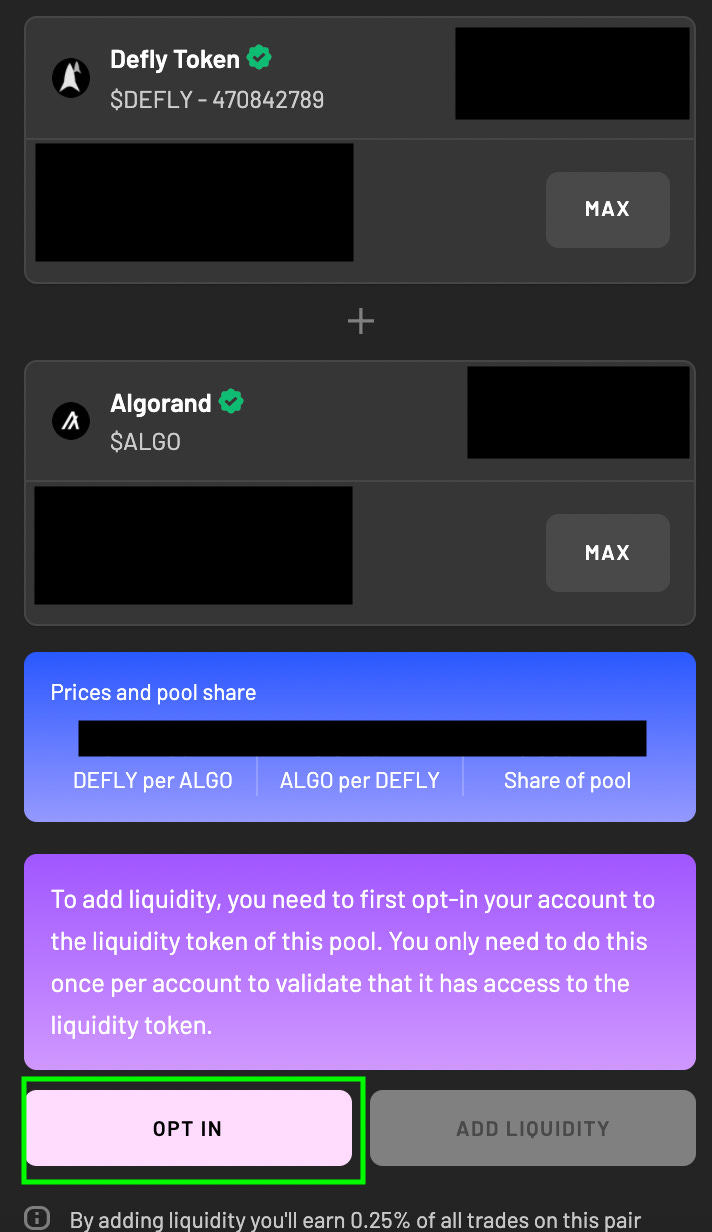Tap the info icon about trade fees
This screenshot has height=1232, width=712.
pyautogui.click(x=37, y=1218)
